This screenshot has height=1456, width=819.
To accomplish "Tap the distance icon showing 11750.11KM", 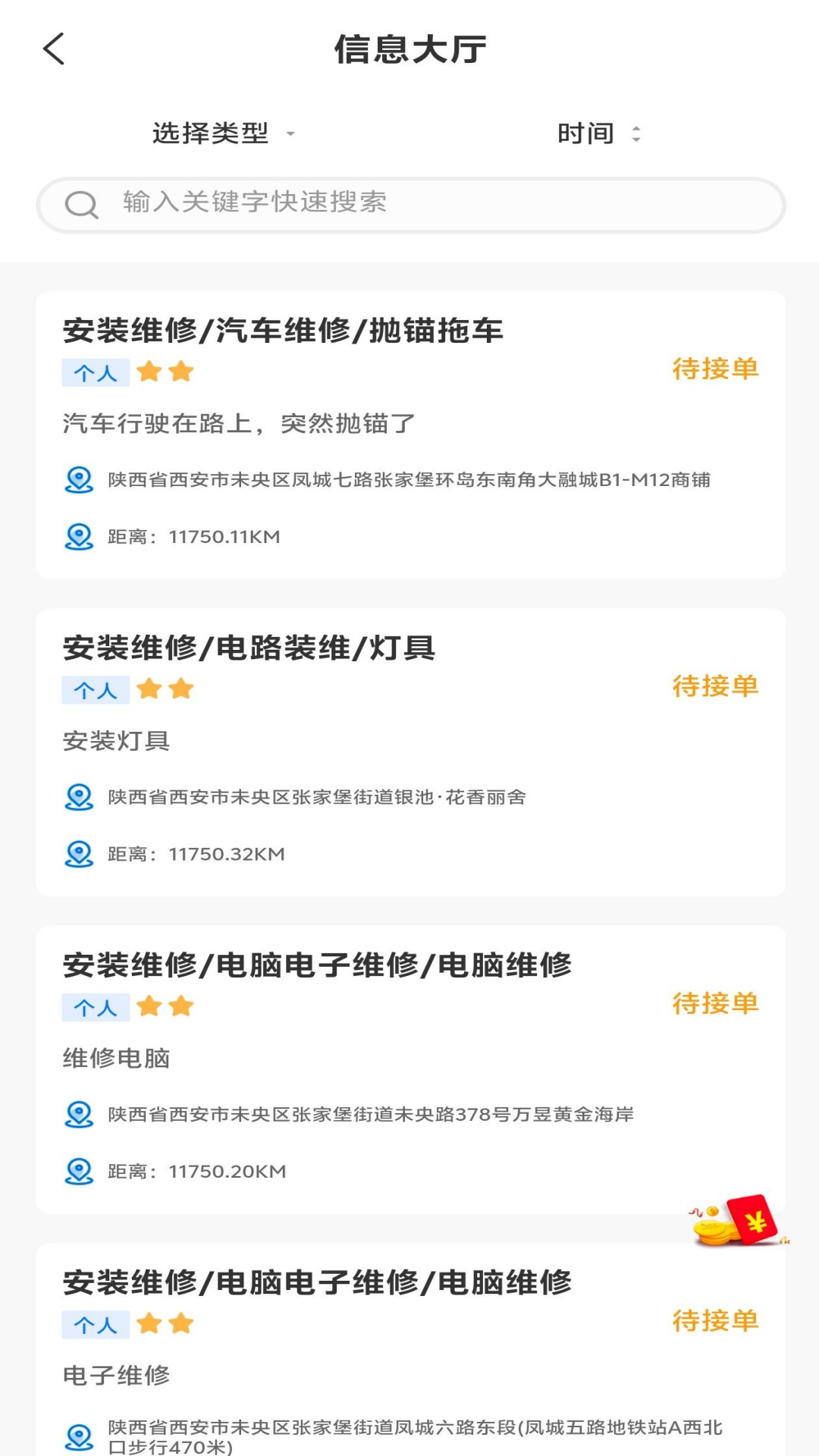I will [x=79, y=537].
